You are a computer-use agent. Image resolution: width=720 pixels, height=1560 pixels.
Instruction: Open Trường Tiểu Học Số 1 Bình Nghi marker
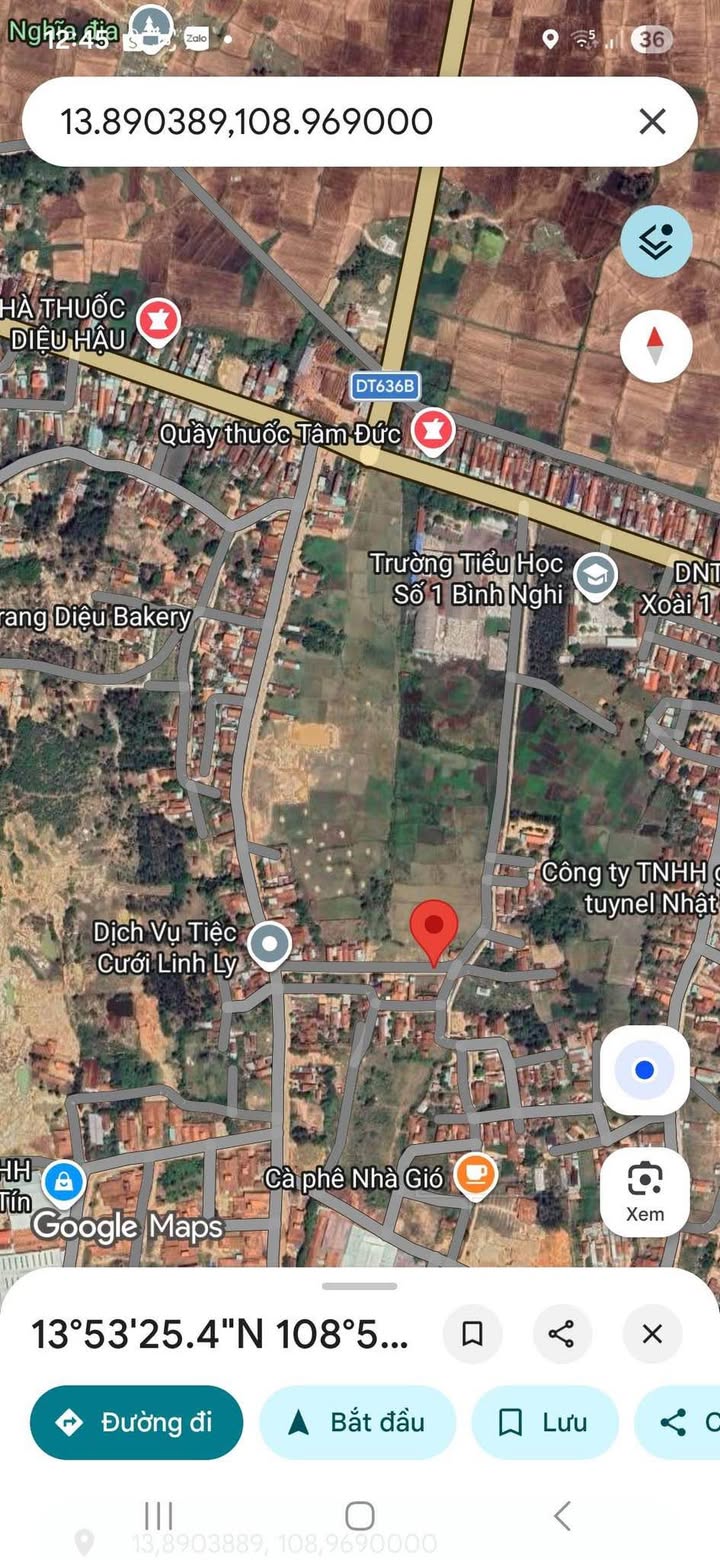pos(596,576)
